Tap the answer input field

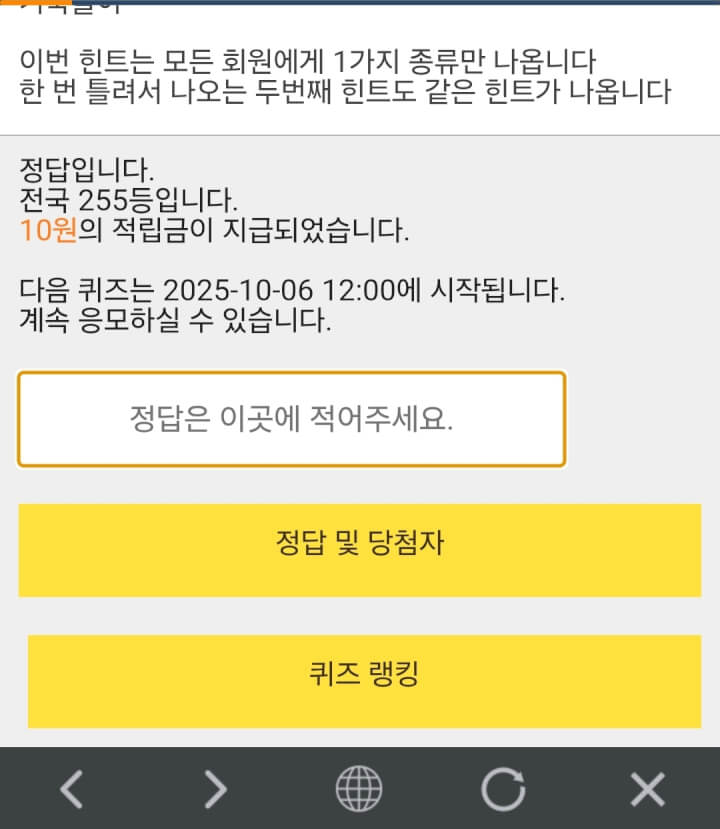pos(291,419)
